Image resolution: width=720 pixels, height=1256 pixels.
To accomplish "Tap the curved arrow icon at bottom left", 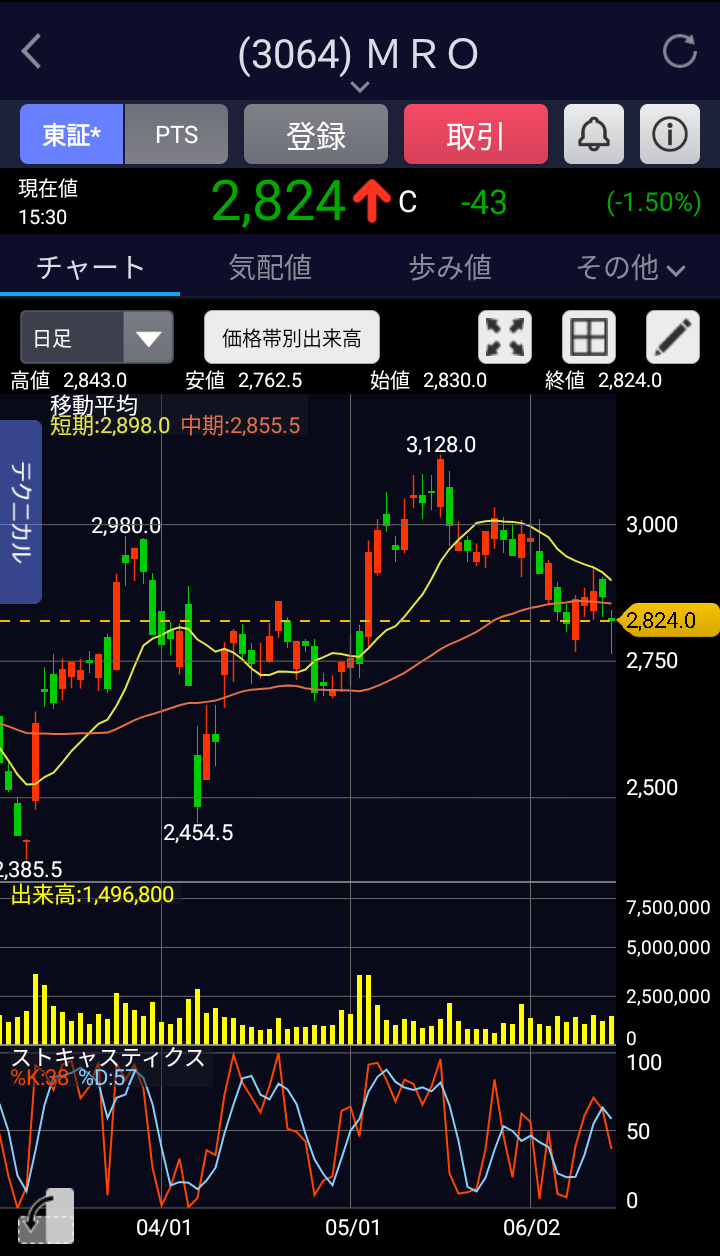I will coord(44,1216).
